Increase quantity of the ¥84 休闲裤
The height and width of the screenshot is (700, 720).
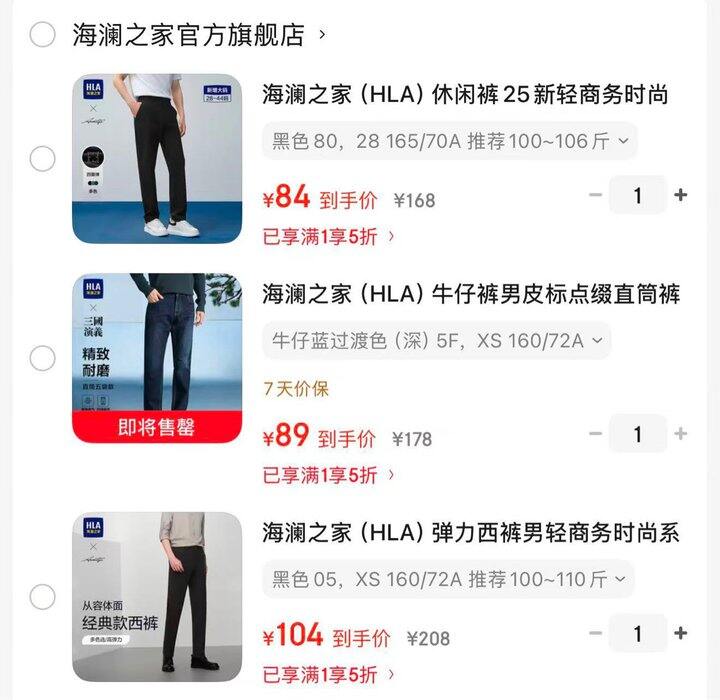[681, 195]
